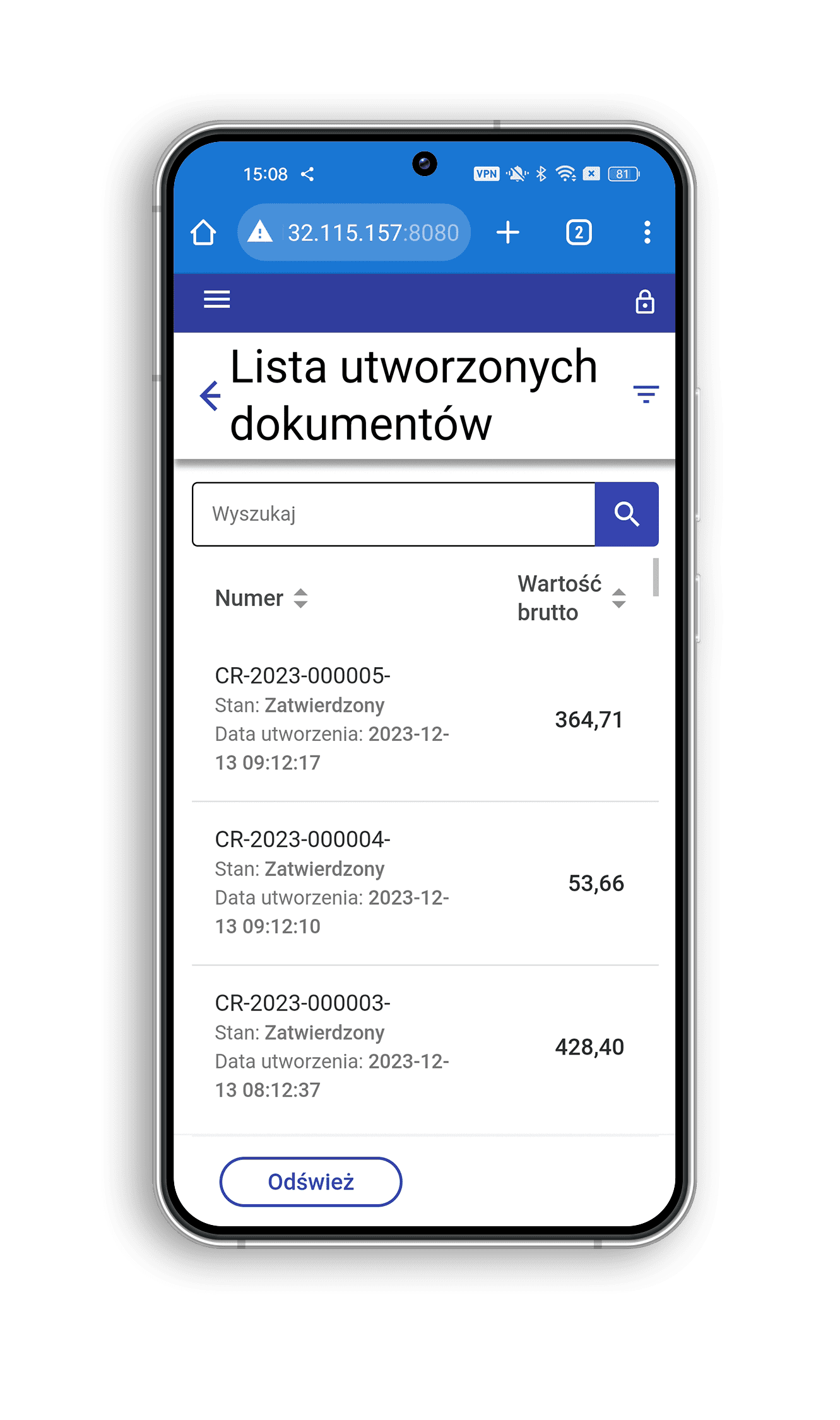Open the filter options icon
The height and width of the screenshot is (1420, 840).
(x=646, y=394)
